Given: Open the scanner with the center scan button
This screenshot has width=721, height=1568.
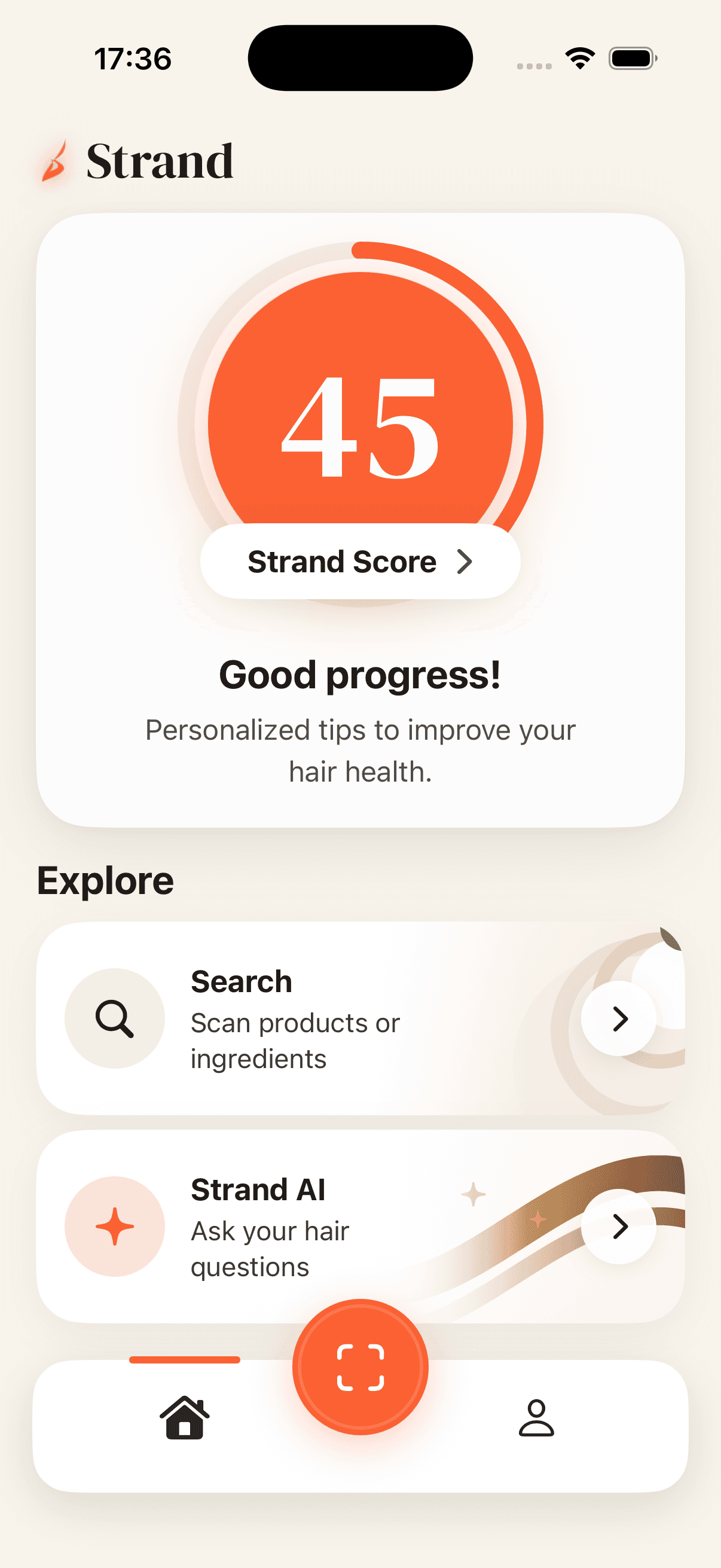Looking at the screenshot, I should coord(360,1365).
